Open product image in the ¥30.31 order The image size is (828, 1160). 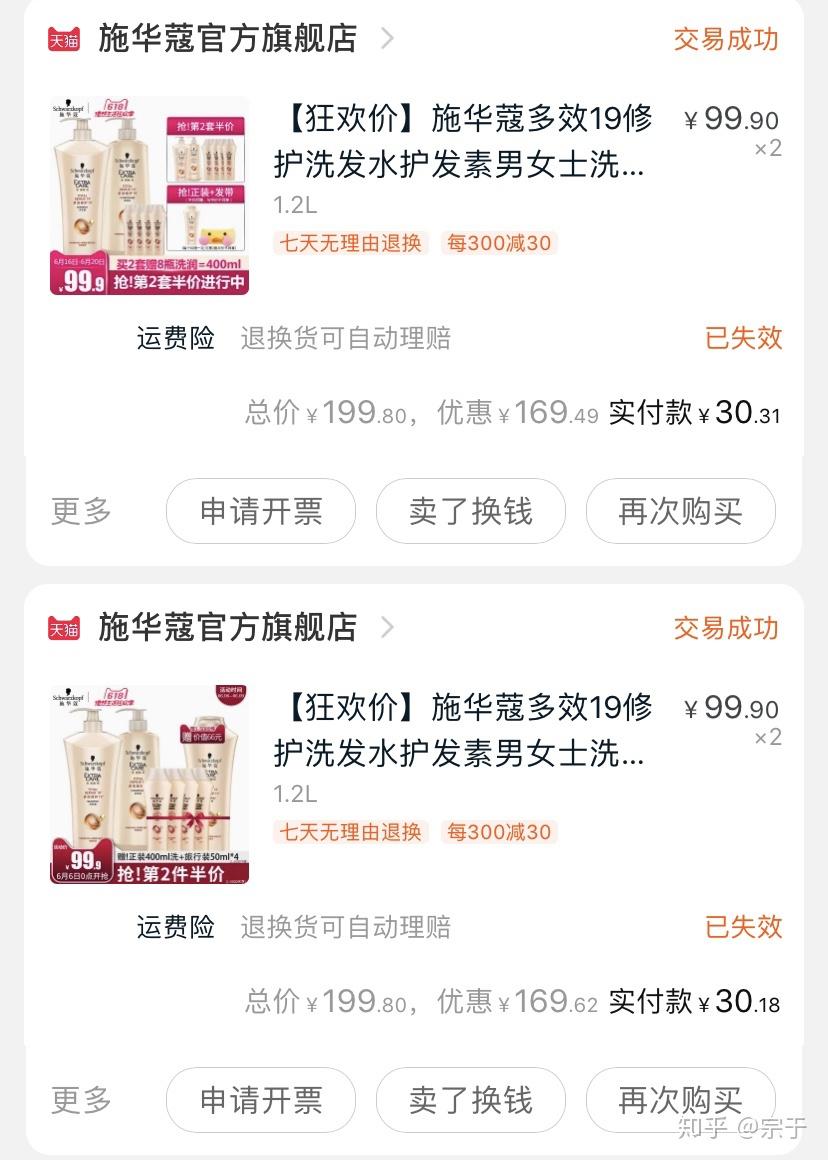click(149, 196)
